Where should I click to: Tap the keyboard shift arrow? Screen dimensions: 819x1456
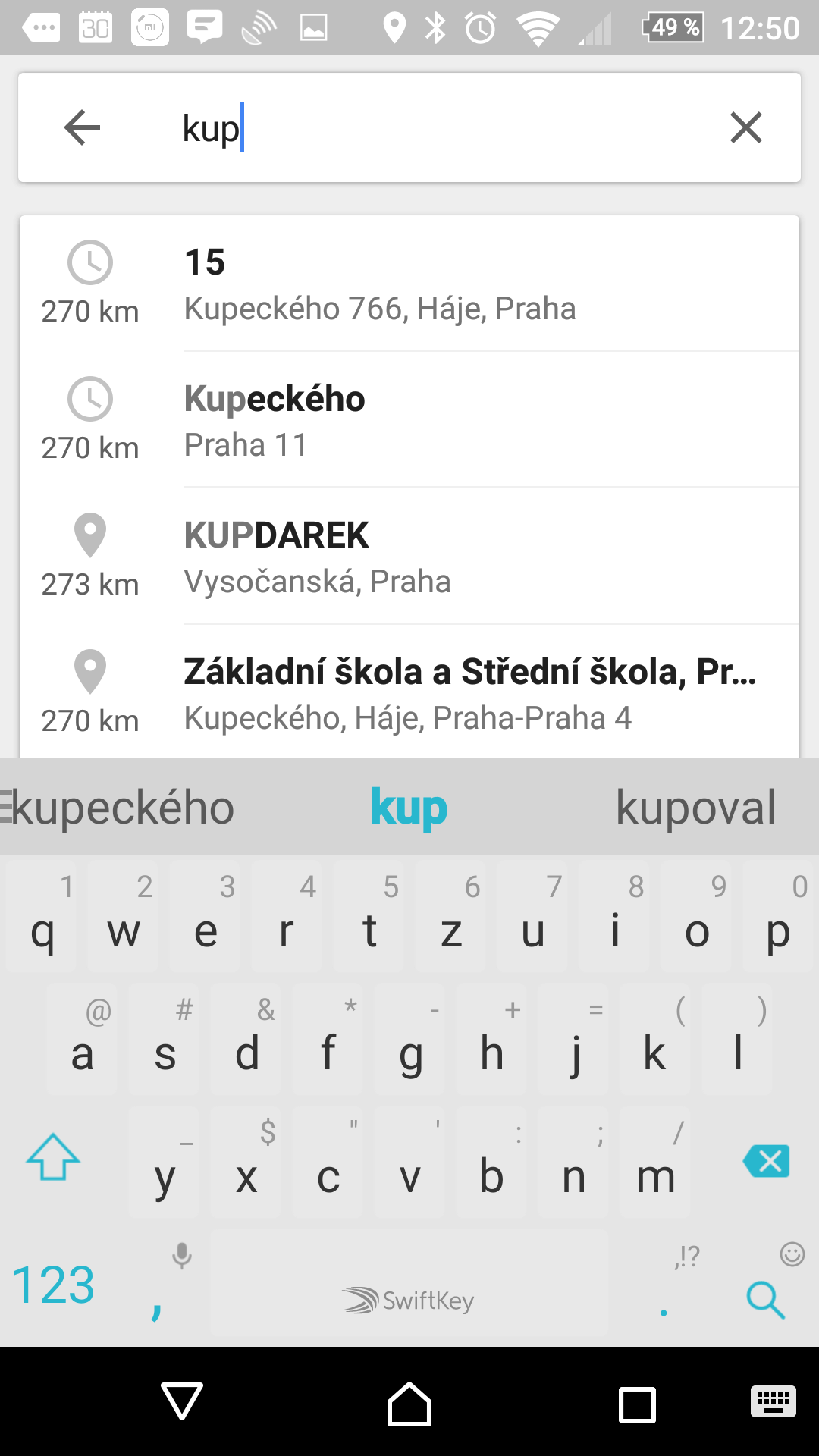pos(53,1157)
